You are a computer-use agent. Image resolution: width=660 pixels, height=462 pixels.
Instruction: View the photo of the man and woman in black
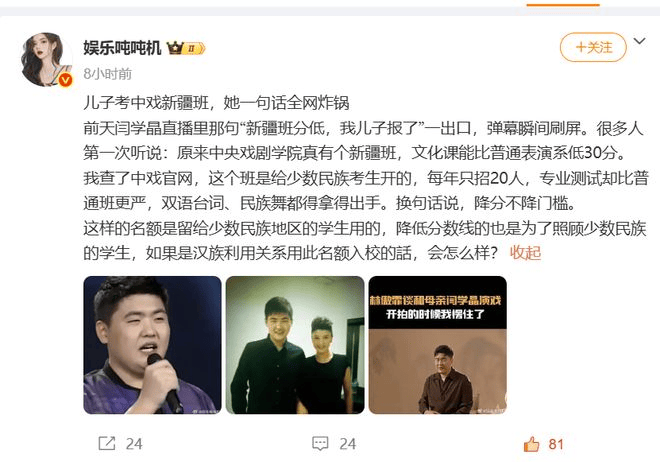(x=295, y=345)
